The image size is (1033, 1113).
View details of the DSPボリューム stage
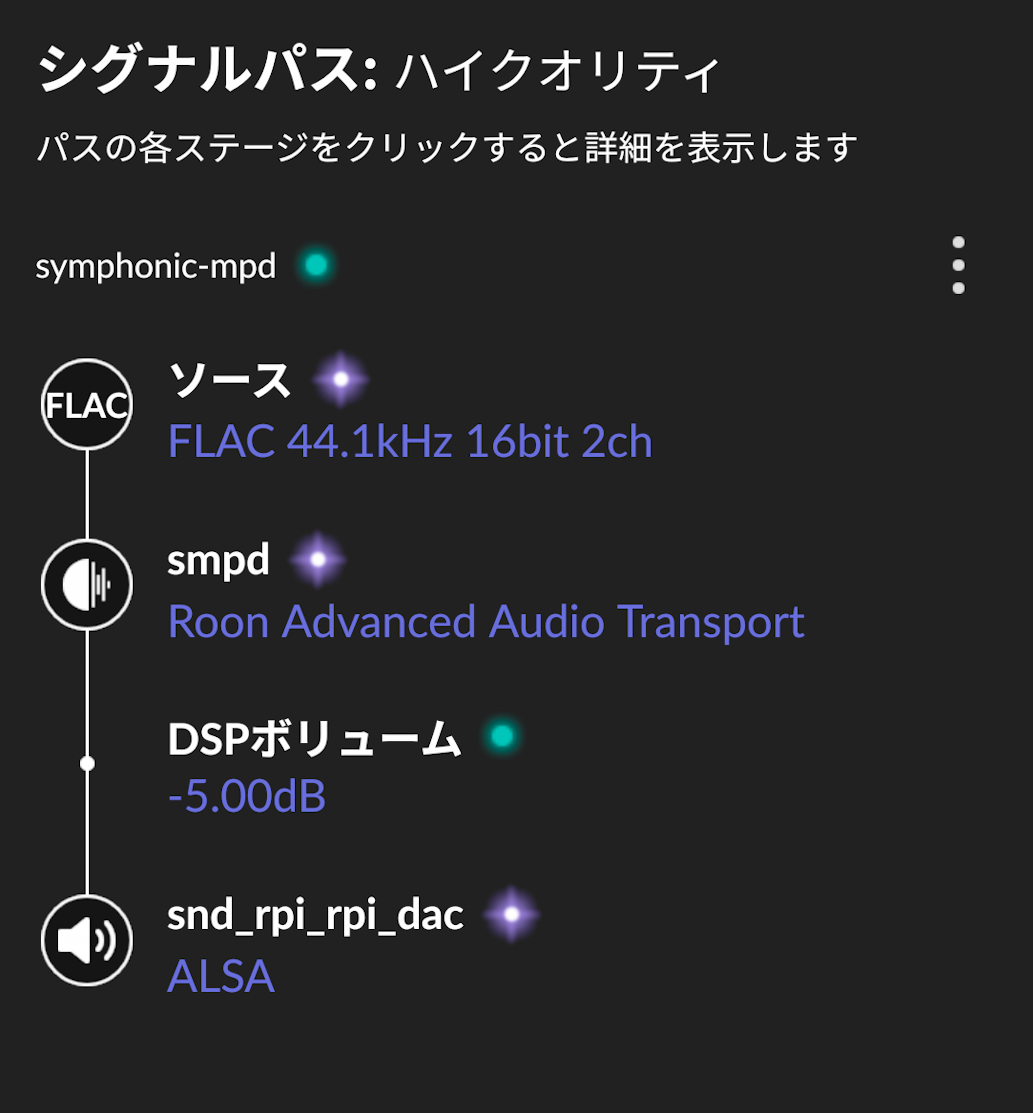[x=314, y=740]
